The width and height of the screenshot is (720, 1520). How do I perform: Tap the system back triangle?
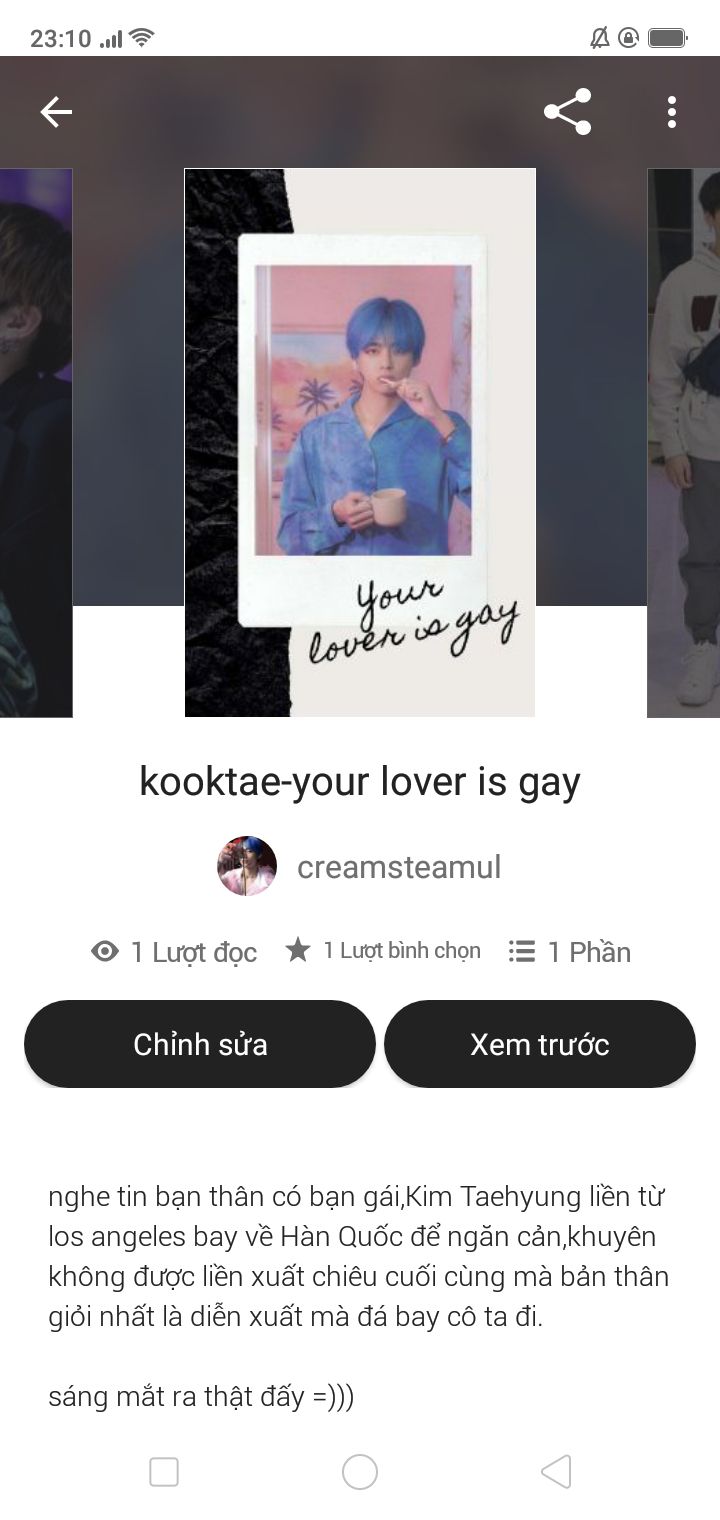556,1472
